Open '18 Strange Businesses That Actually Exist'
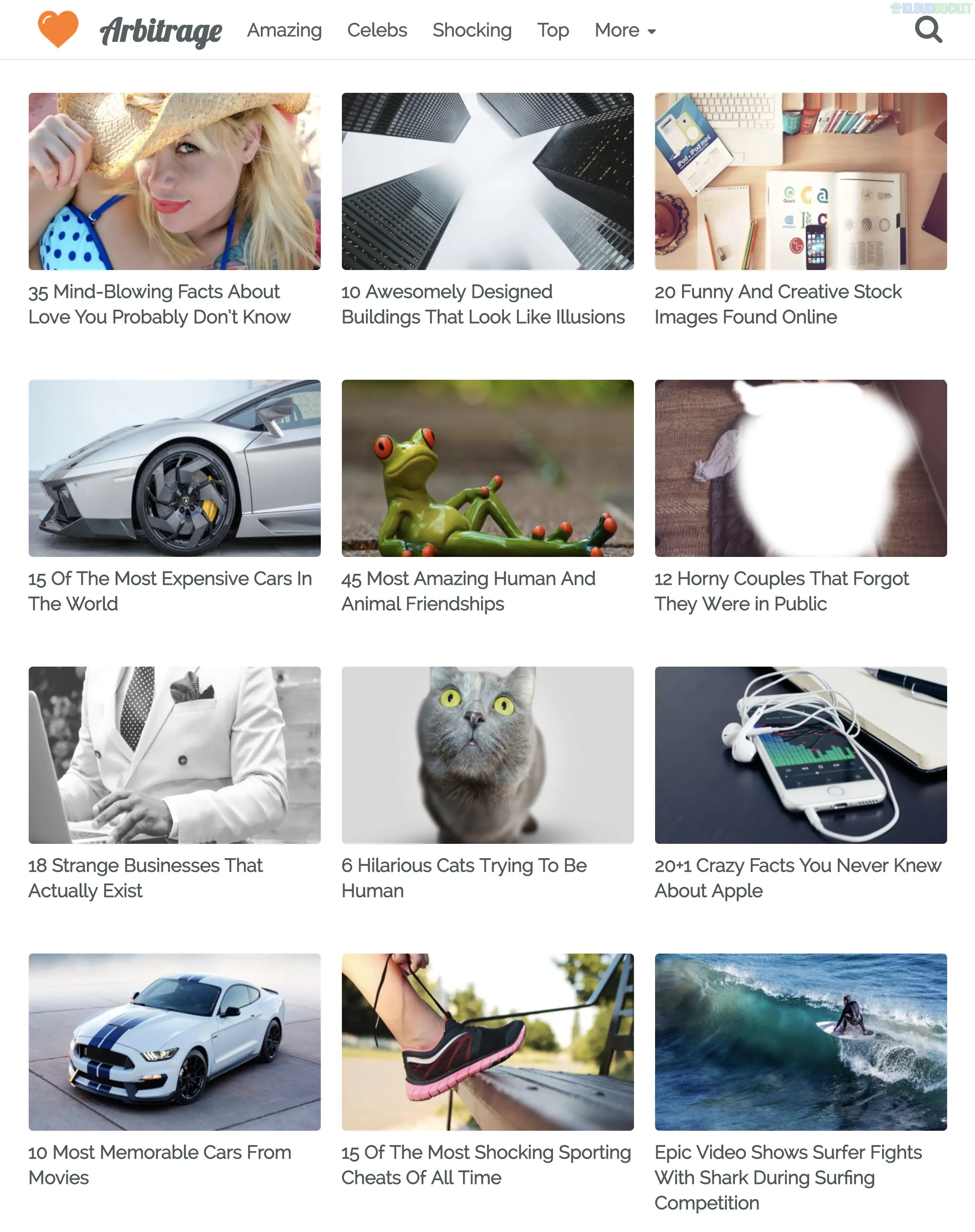This screenshot has height=1232, width=975. click(x=145, y=878)
